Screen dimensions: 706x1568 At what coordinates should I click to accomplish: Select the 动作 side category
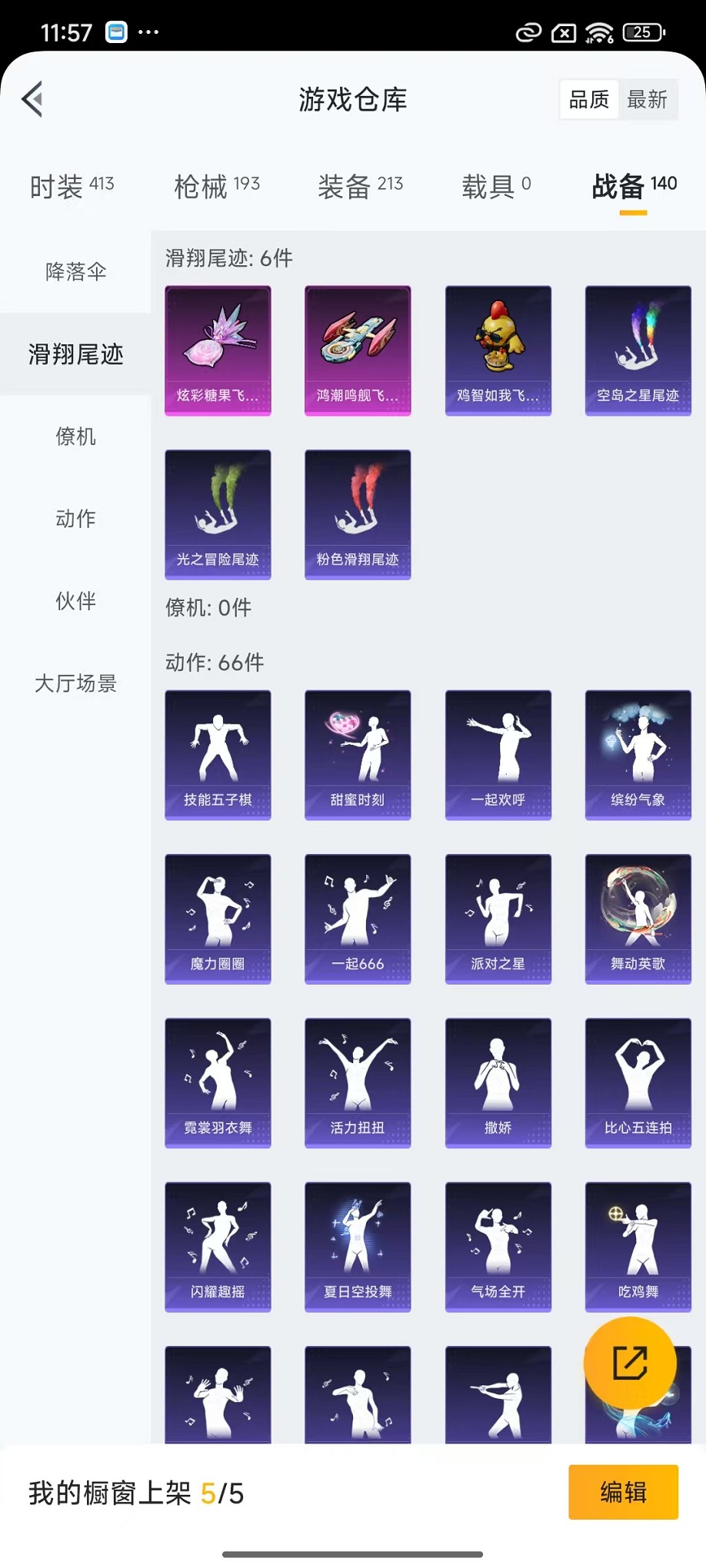pos(75,519)
